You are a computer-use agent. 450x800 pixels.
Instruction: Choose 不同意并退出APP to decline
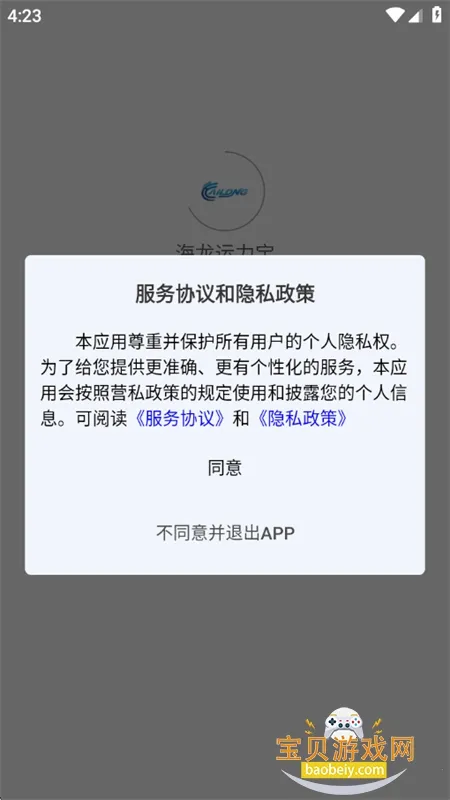(225, 533)
